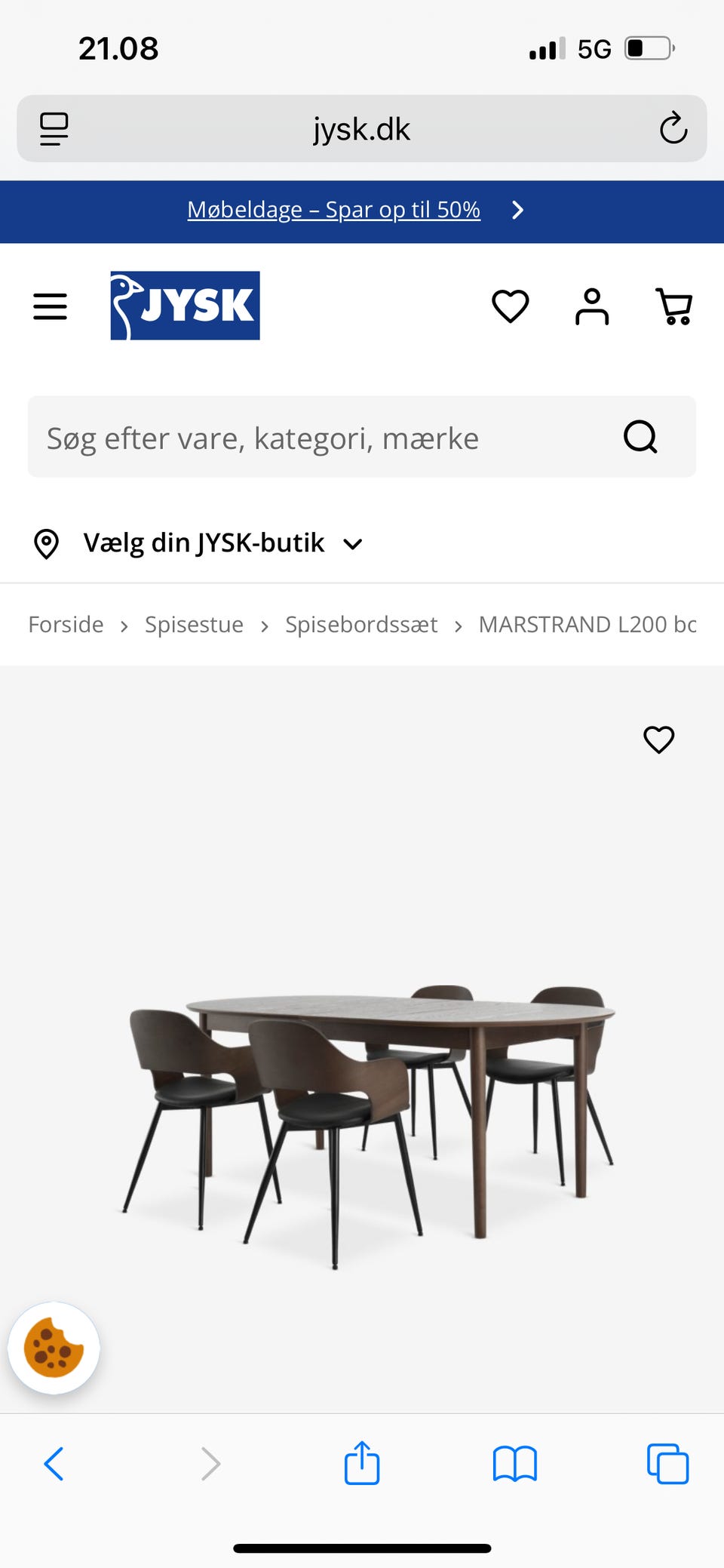Screen dimensions: 724x1568
Task: Go to Forside breadcrumb
Action: (66, 625)
